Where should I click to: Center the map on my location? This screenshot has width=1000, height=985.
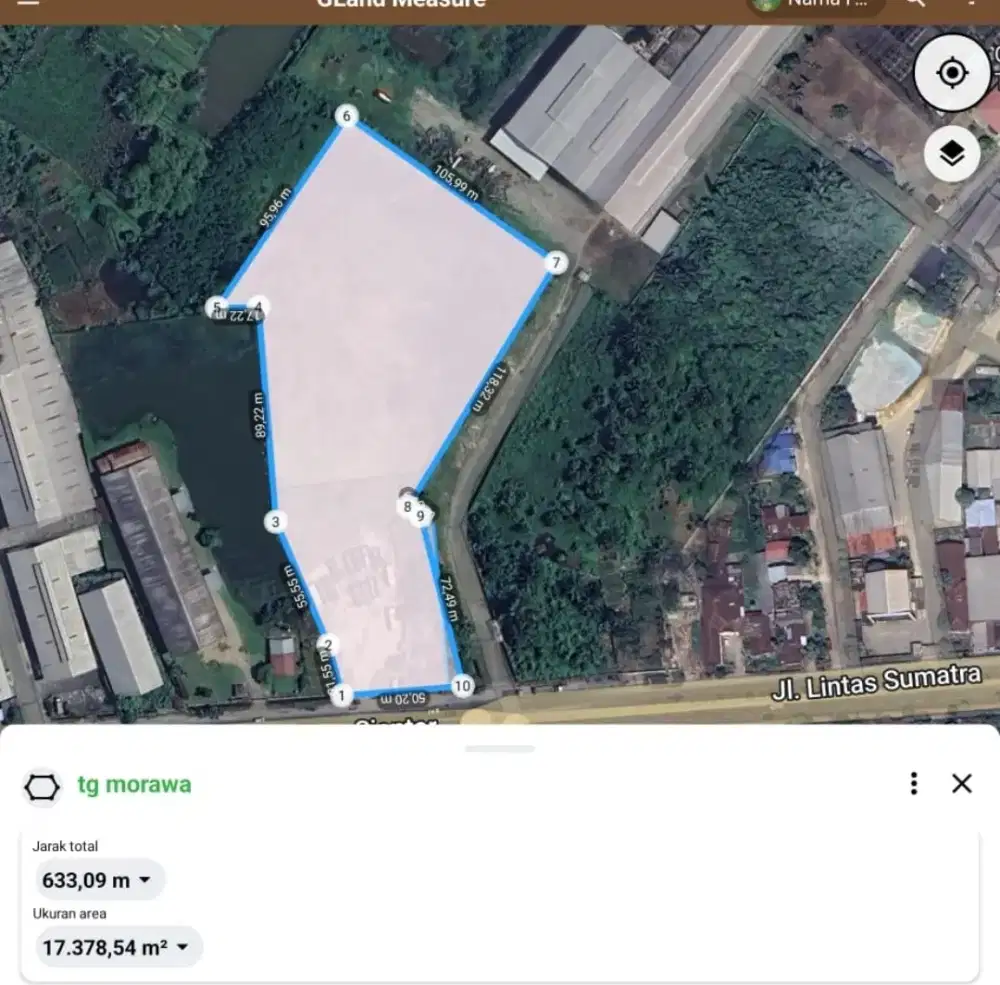(952, 73)
